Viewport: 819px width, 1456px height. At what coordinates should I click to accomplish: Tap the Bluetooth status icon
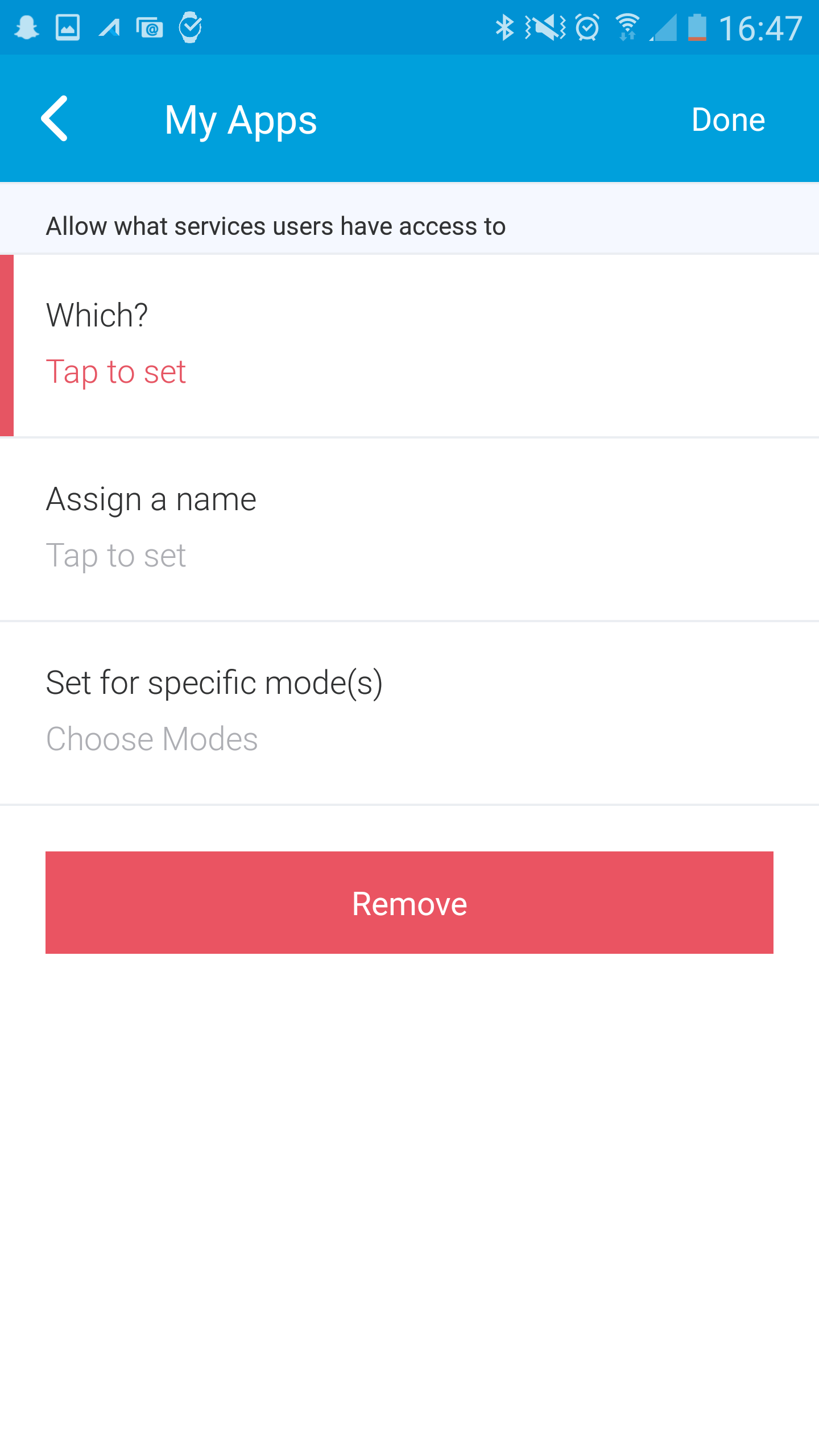click(x=504, y=27)
